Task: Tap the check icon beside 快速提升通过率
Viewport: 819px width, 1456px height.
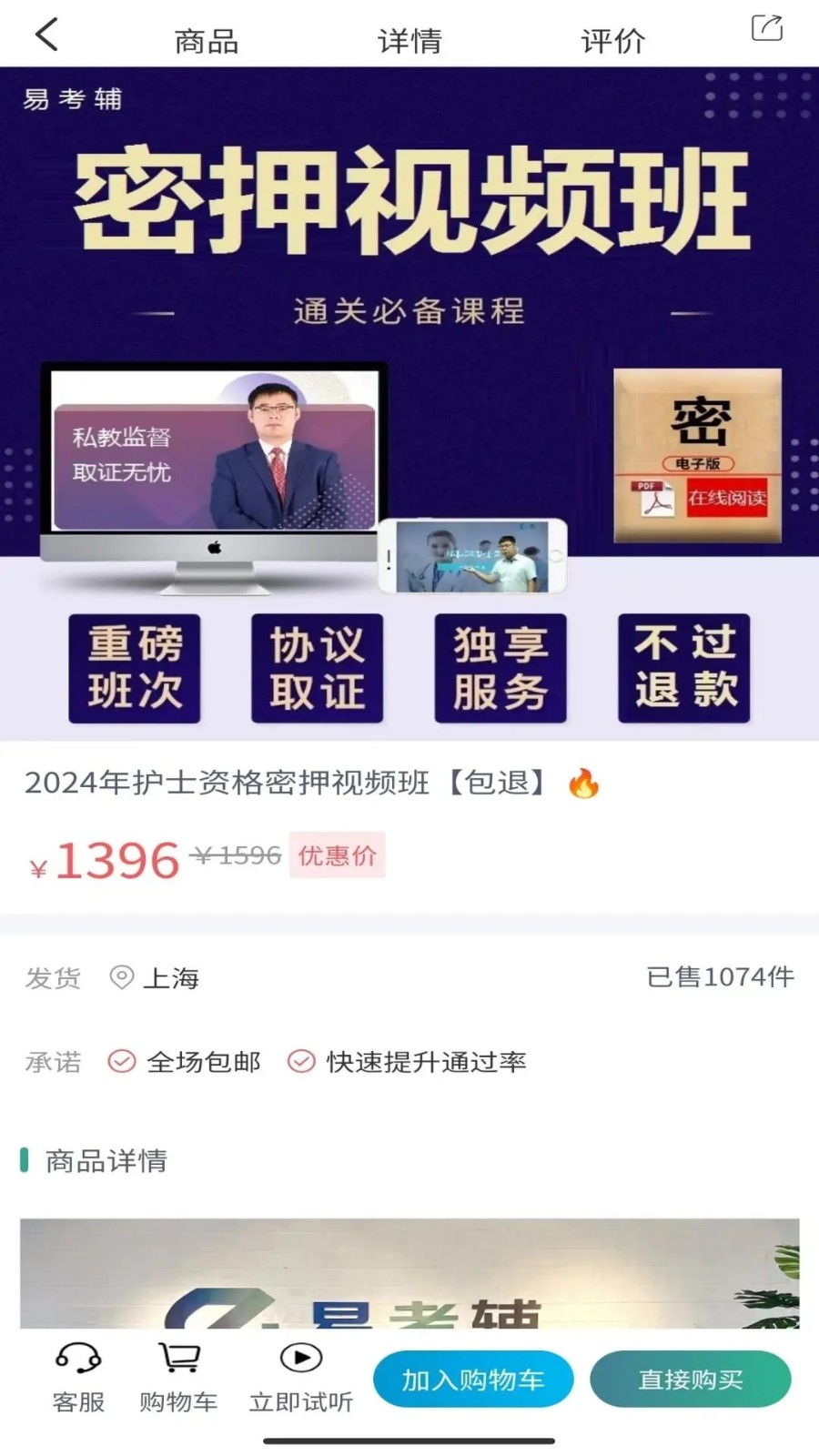Action: 300,1061
